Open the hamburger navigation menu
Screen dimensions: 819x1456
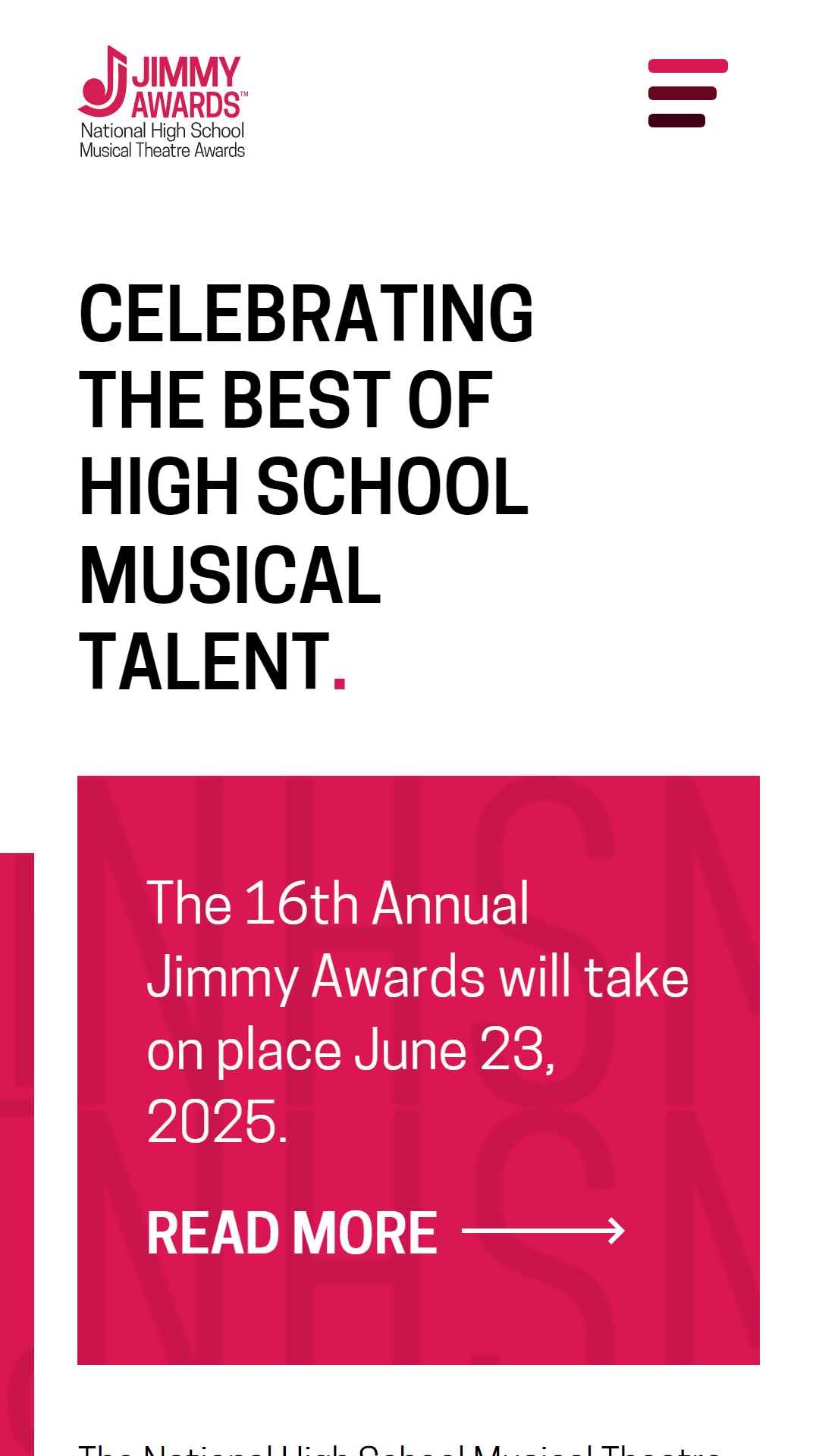[x=688, y=93]
